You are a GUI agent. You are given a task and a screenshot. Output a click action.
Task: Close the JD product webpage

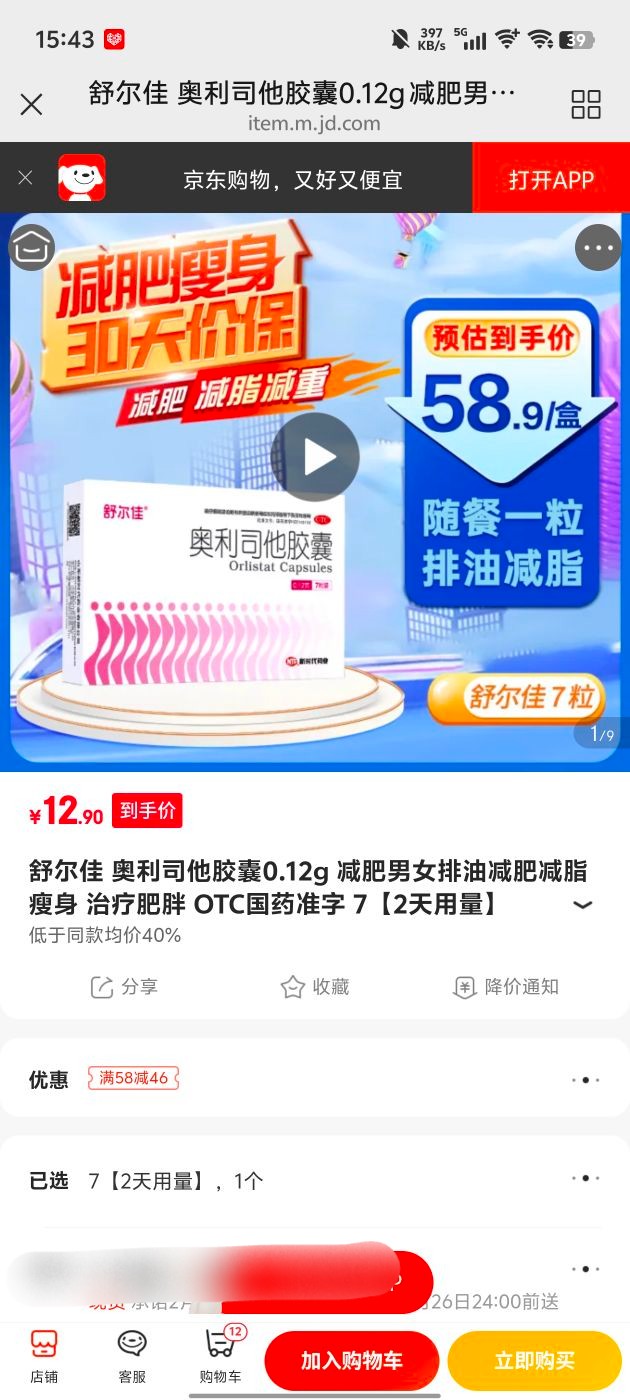pos(32,104)
